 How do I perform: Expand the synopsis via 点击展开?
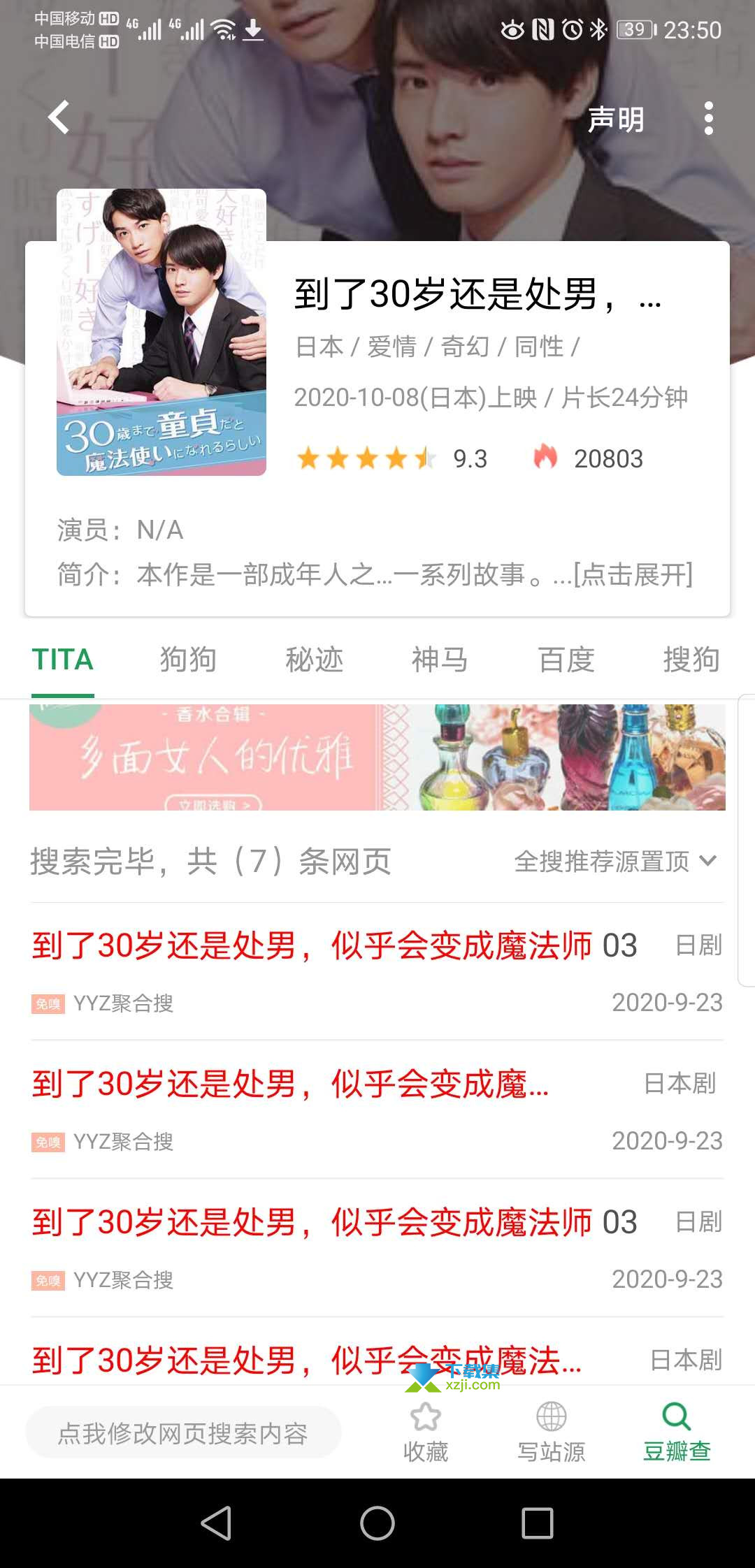click(x=633, y=574)
